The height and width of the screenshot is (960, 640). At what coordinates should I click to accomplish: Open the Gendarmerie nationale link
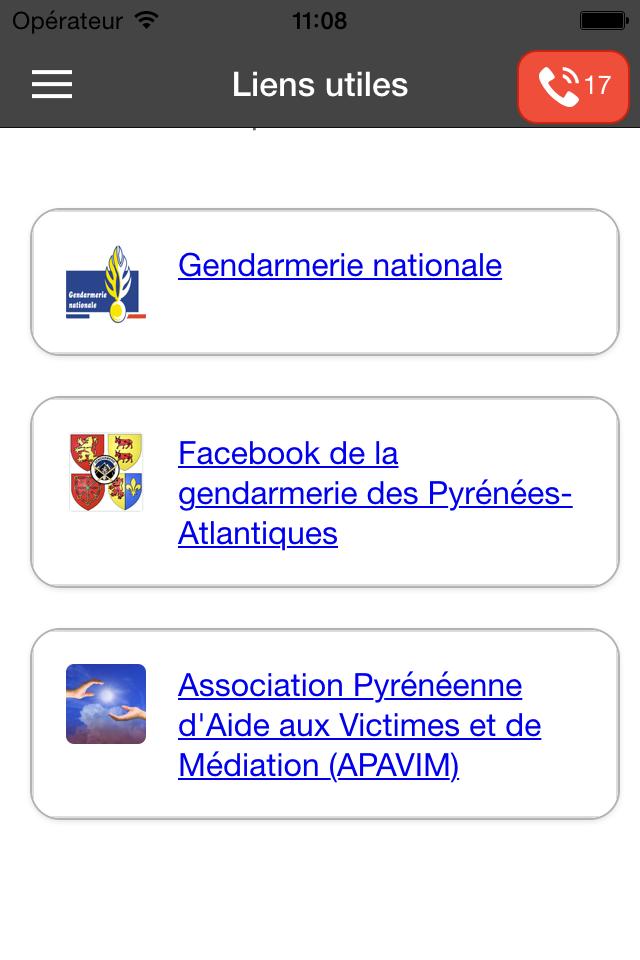(x=339, y=266)
